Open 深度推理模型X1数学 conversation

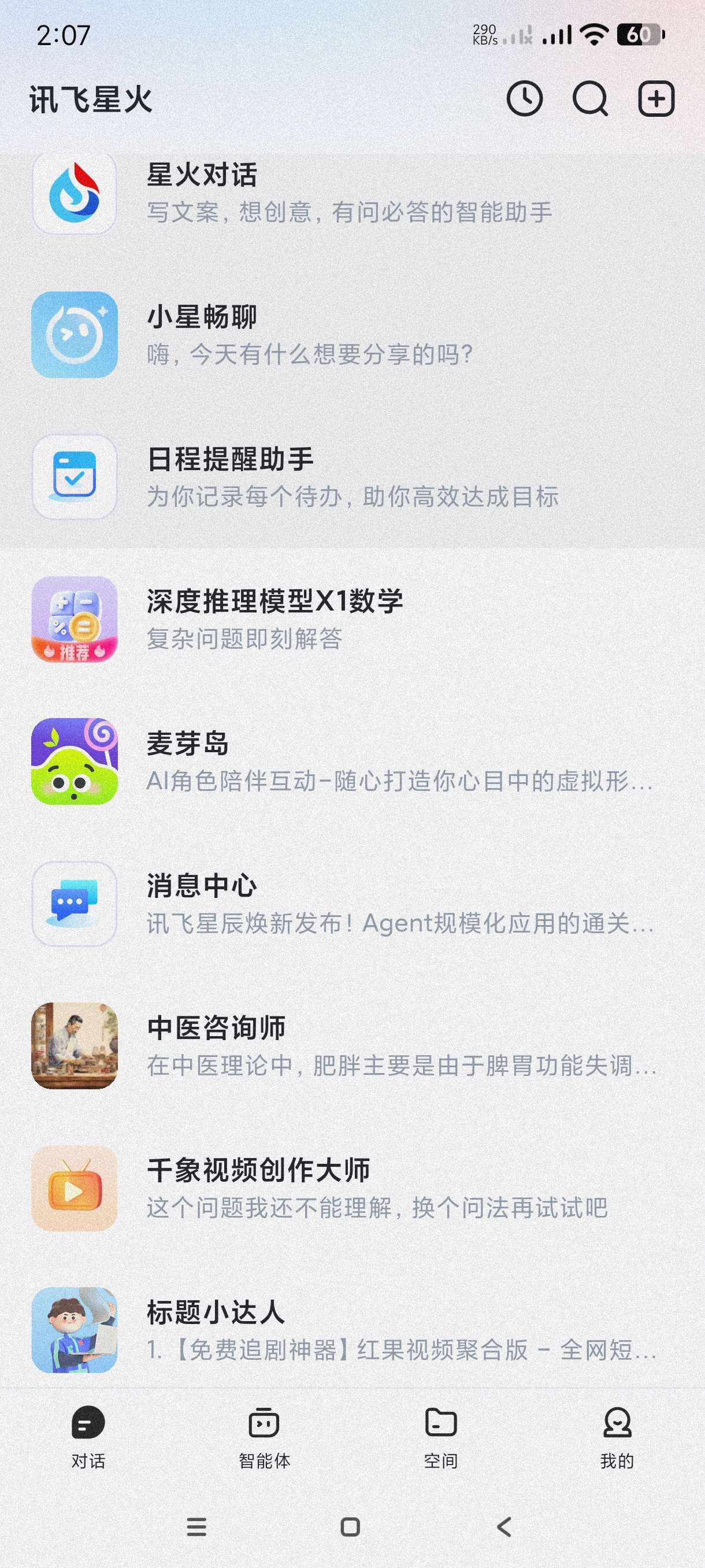click(x=350, y=619)
